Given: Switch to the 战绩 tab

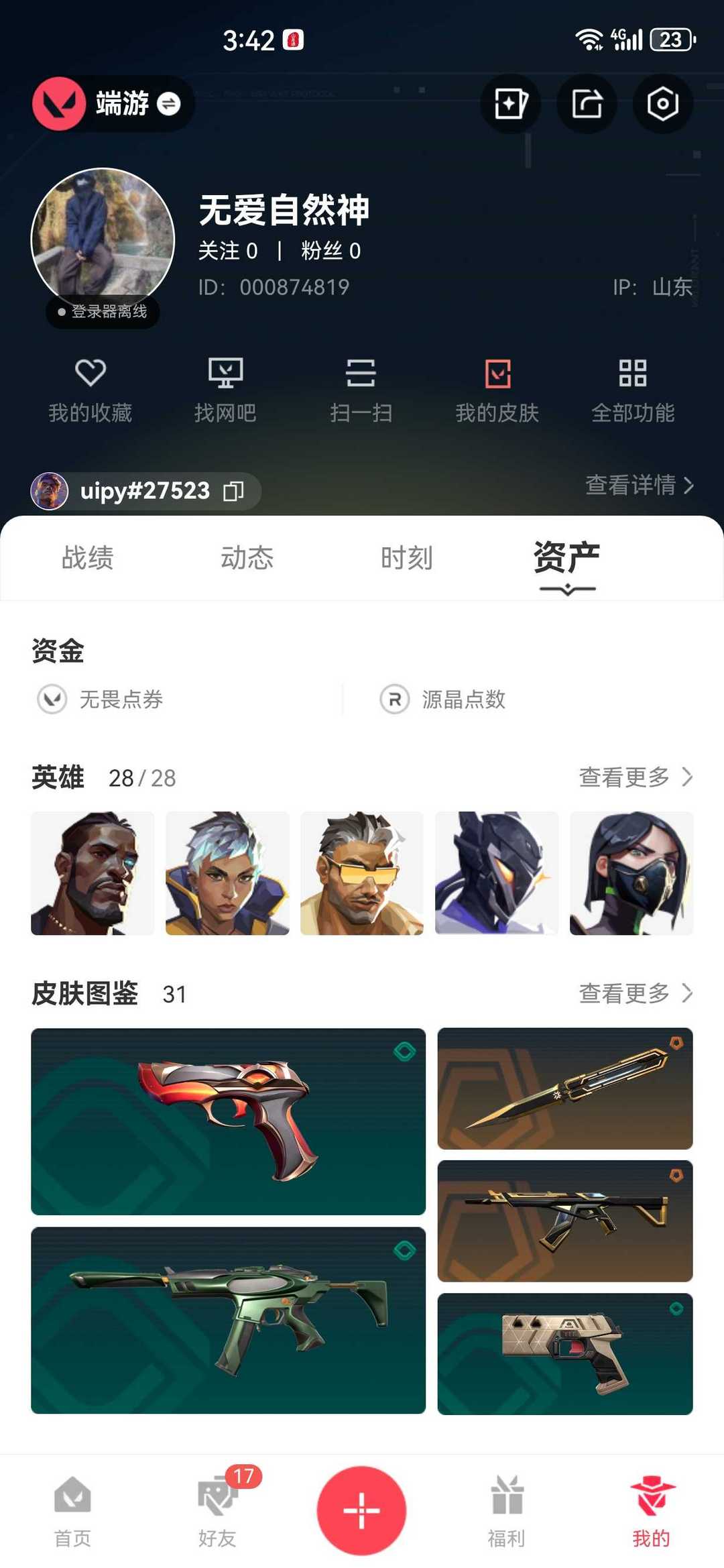Looking at the screenshot, I should (x=88, y=558).
